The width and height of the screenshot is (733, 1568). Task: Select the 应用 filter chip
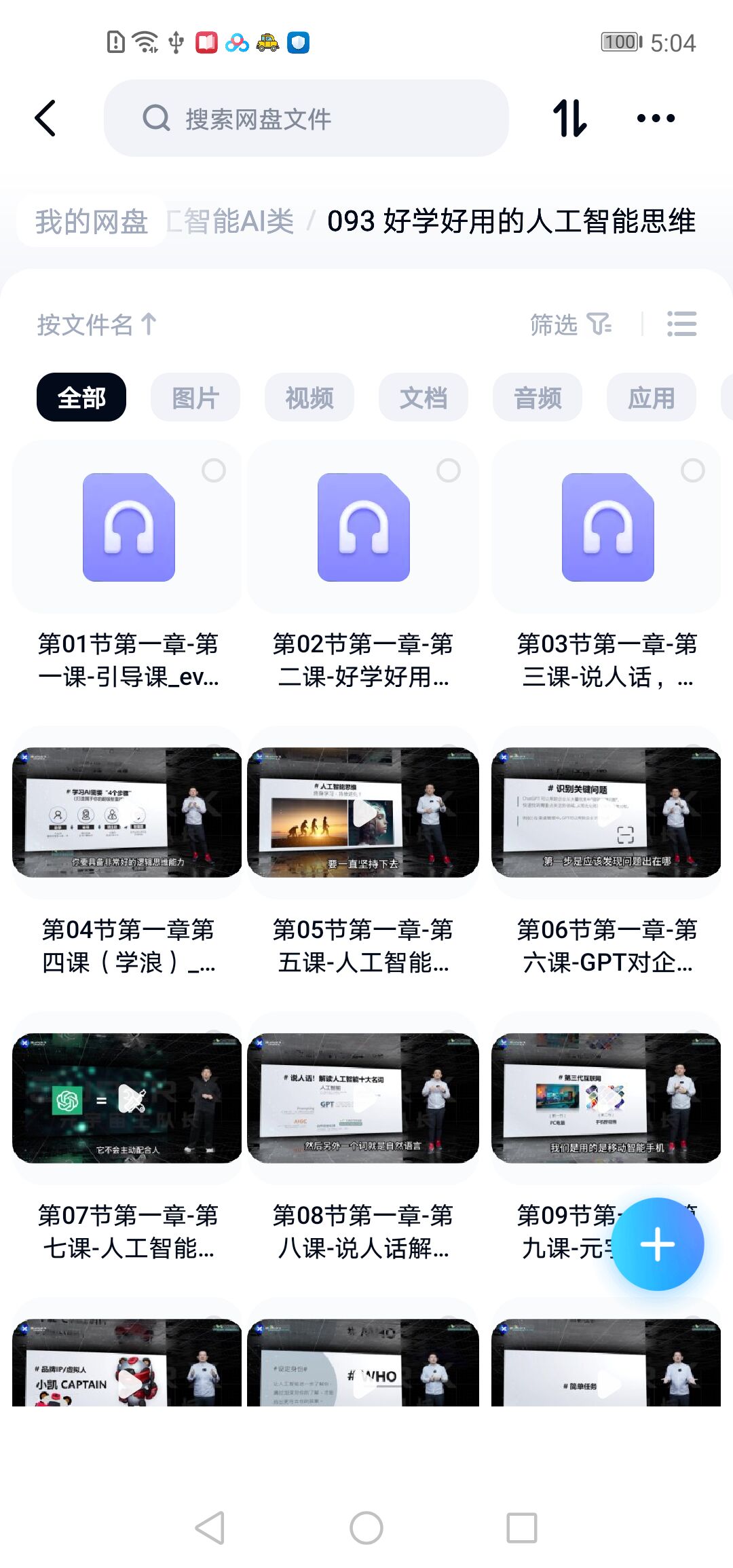click(652, 398)
